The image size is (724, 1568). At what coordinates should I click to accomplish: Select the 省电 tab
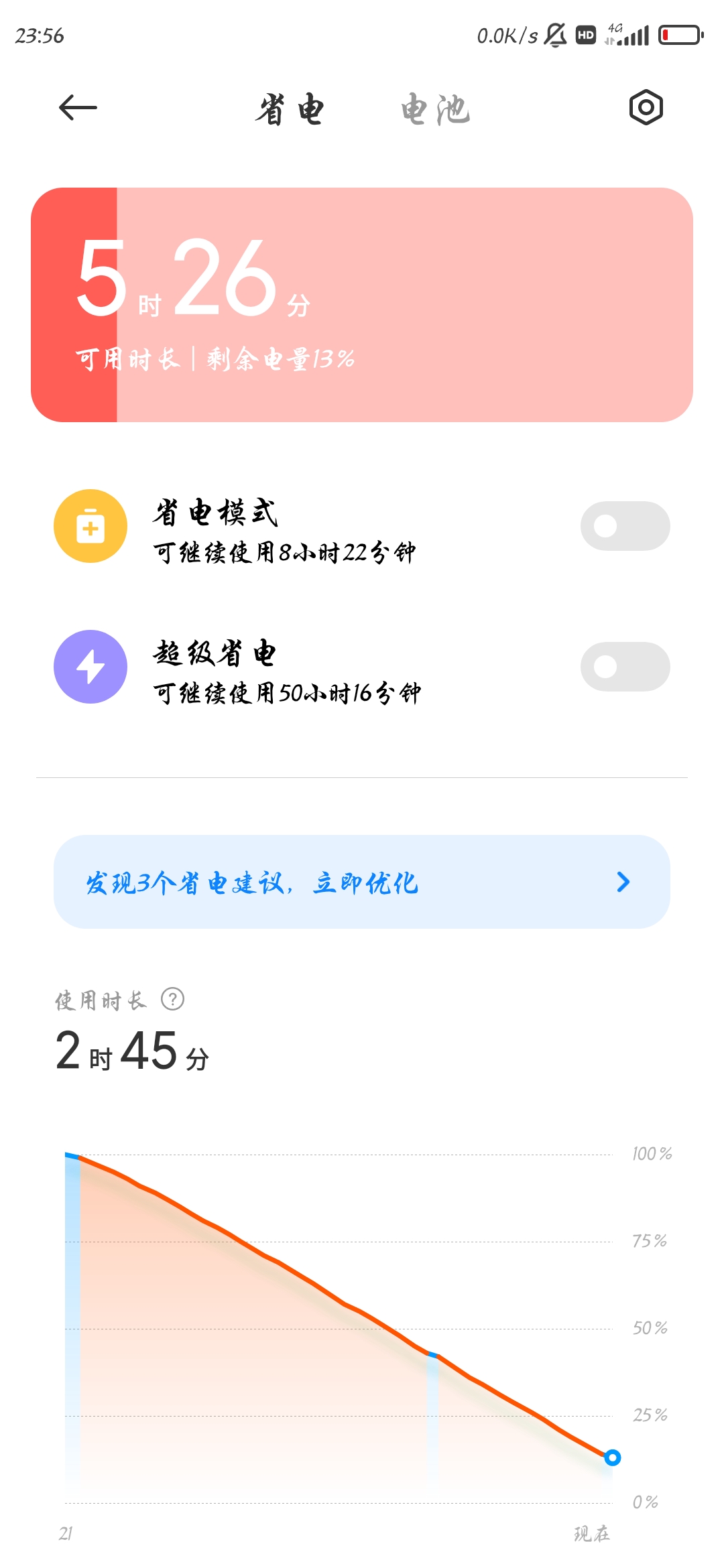point(290,109)
